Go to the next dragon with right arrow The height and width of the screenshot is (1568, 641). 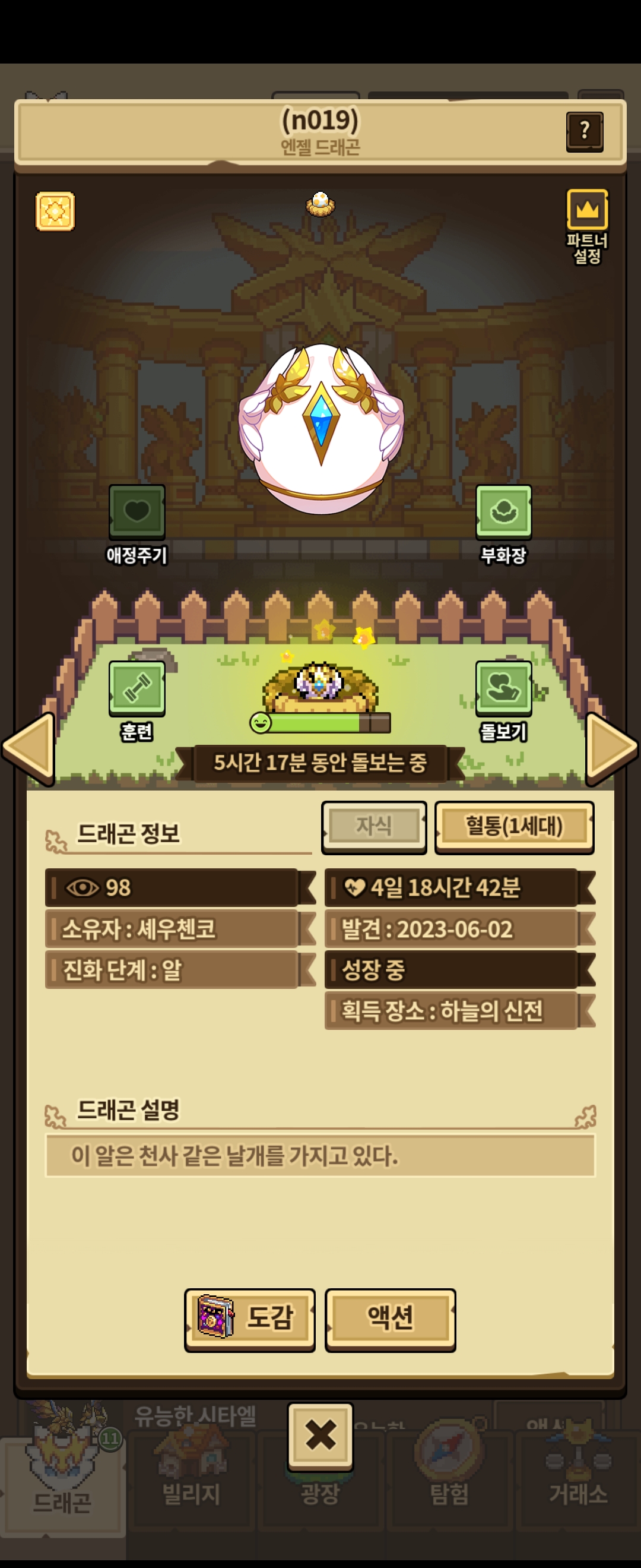(x=612, y=748)
